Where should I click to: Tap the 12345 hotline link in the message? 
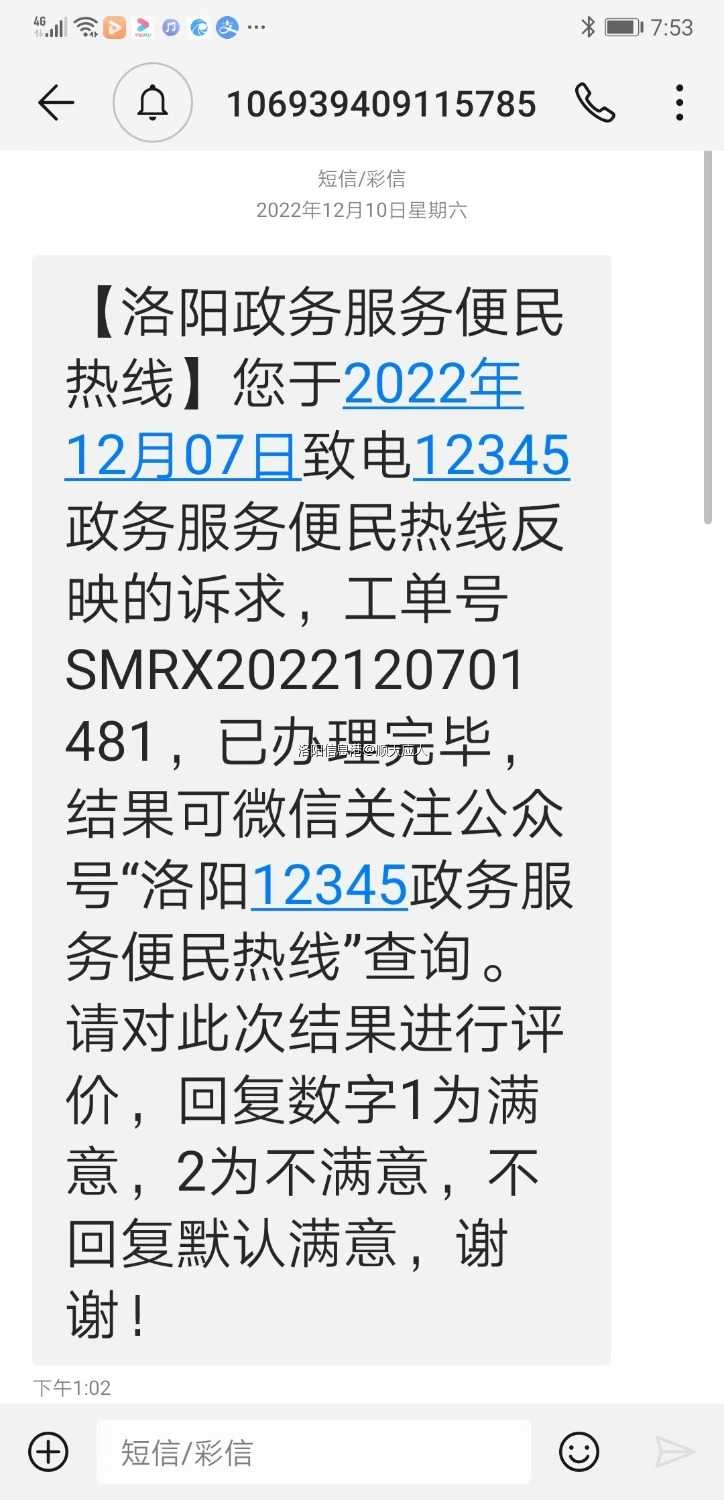pos(491,455)
